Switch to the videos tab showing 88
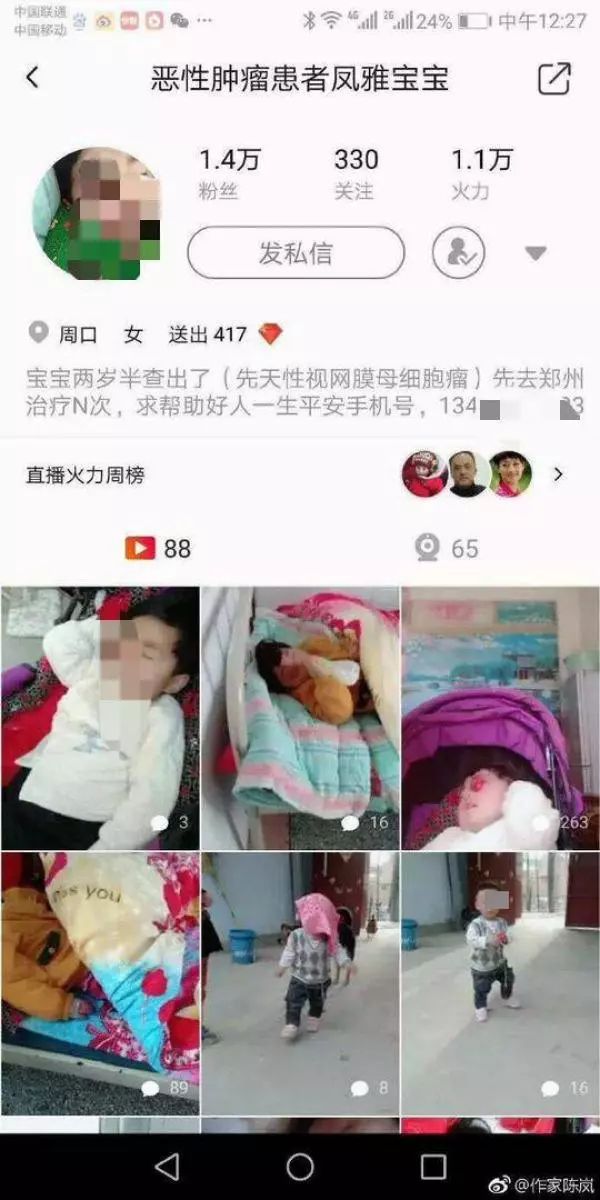The width and height of the screenshot is (600, 1200). (157, 548)
